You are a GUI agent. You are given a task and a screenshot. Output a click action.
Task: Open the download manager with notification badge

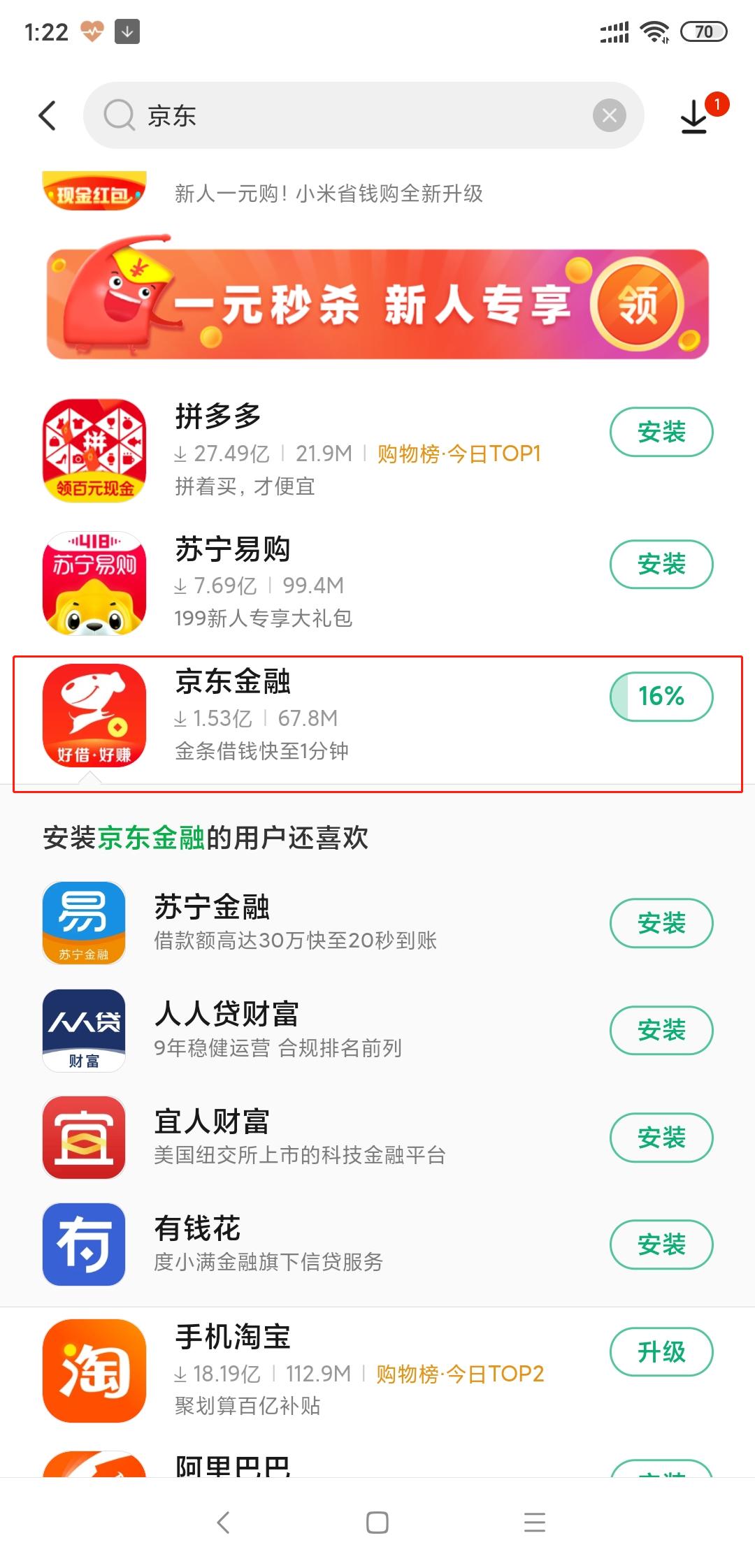694,116
